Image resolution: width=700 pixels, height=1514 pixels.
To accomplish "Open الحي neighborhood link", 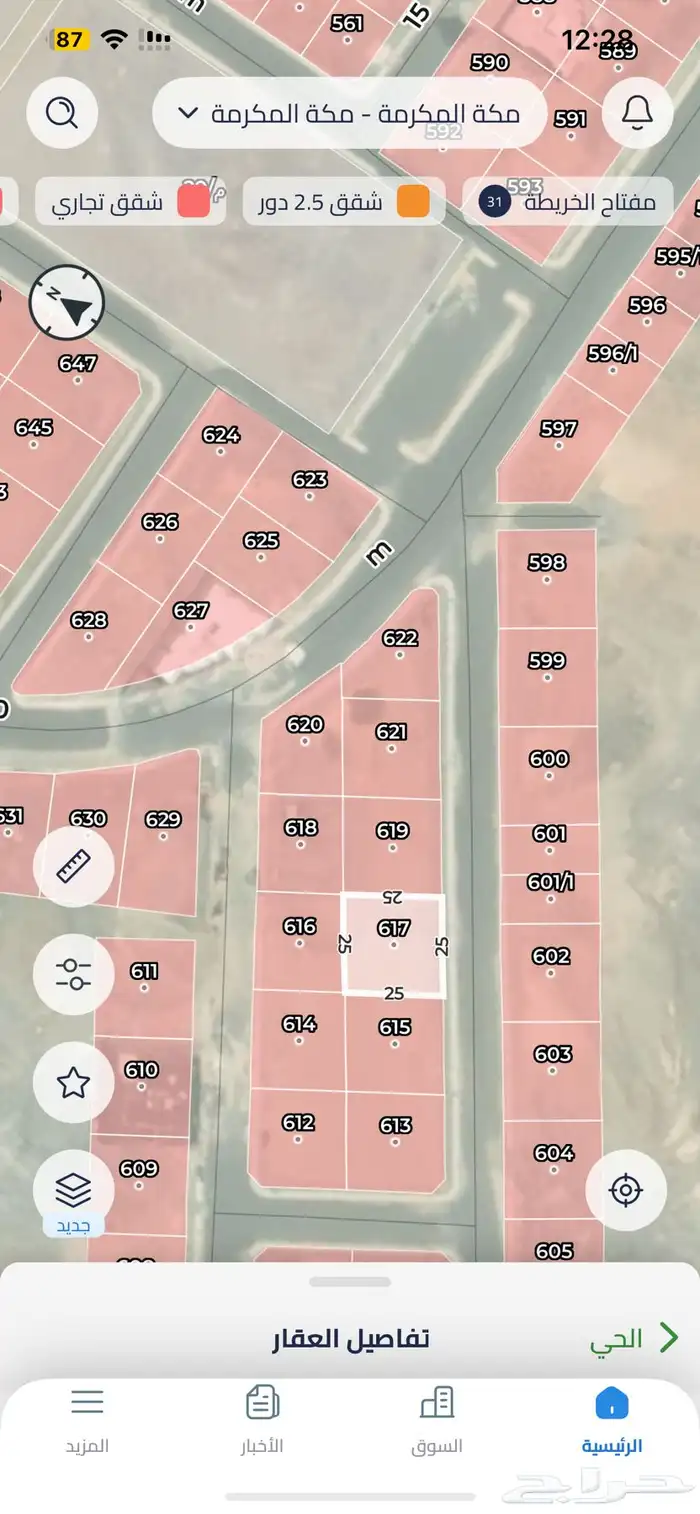I will point(634,1340).
